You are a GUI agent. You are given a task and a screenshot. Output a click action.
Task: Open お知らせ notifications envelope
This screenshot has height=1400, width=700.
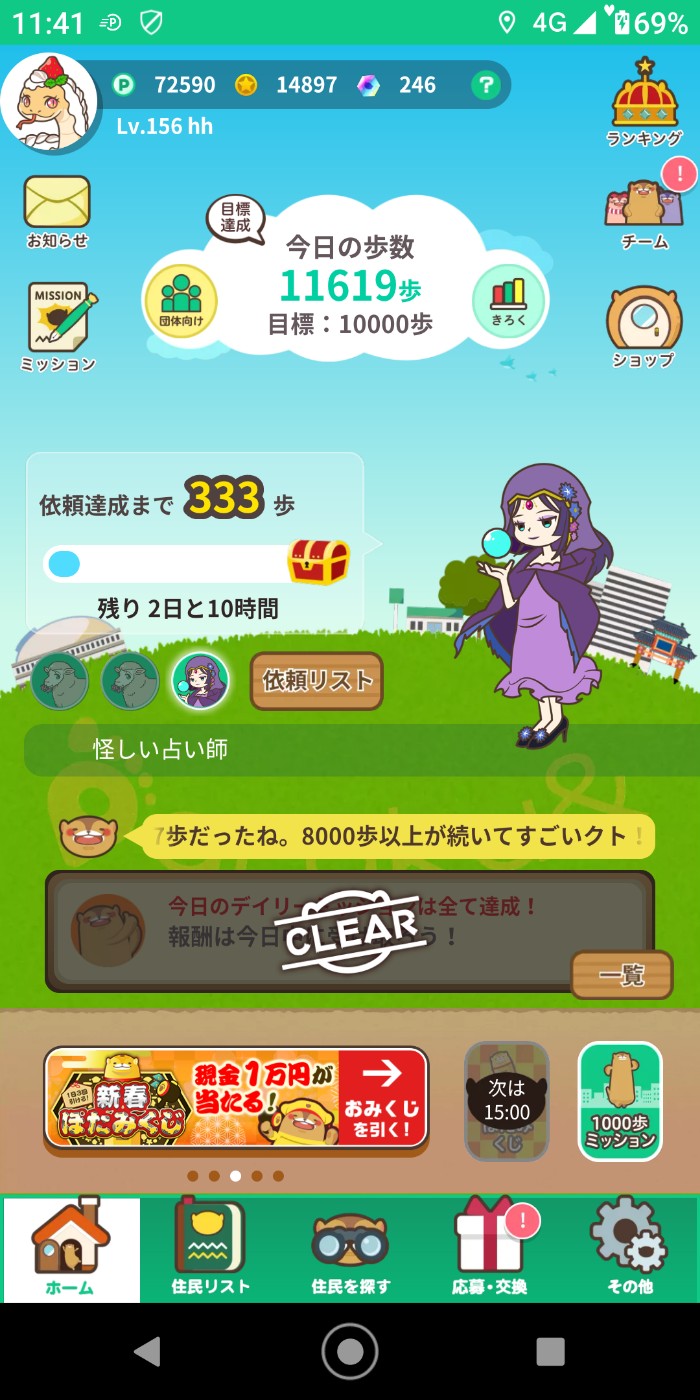pyautogui.click(x=57, y=211)
